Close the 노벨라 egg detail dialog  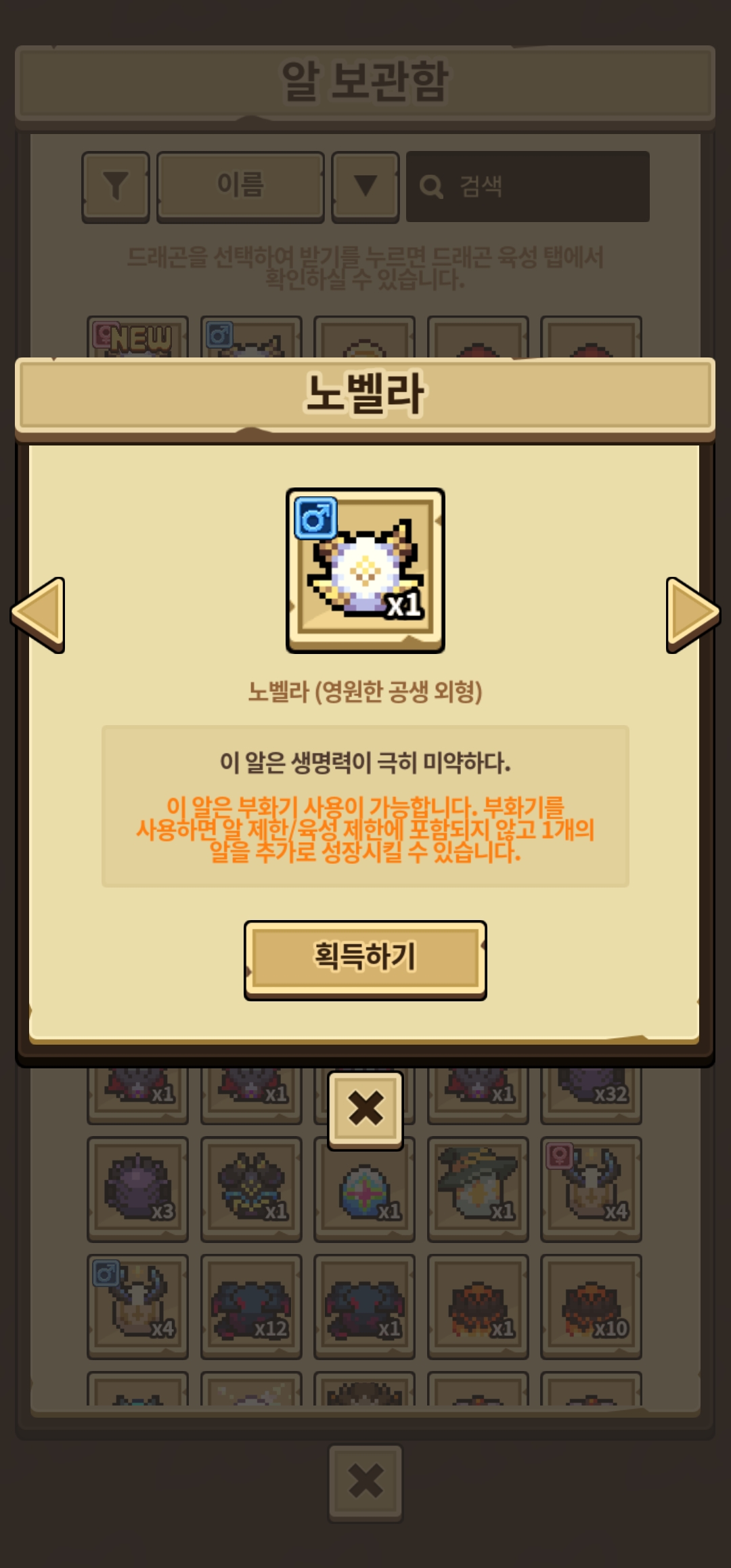(x=365, y=1109)
